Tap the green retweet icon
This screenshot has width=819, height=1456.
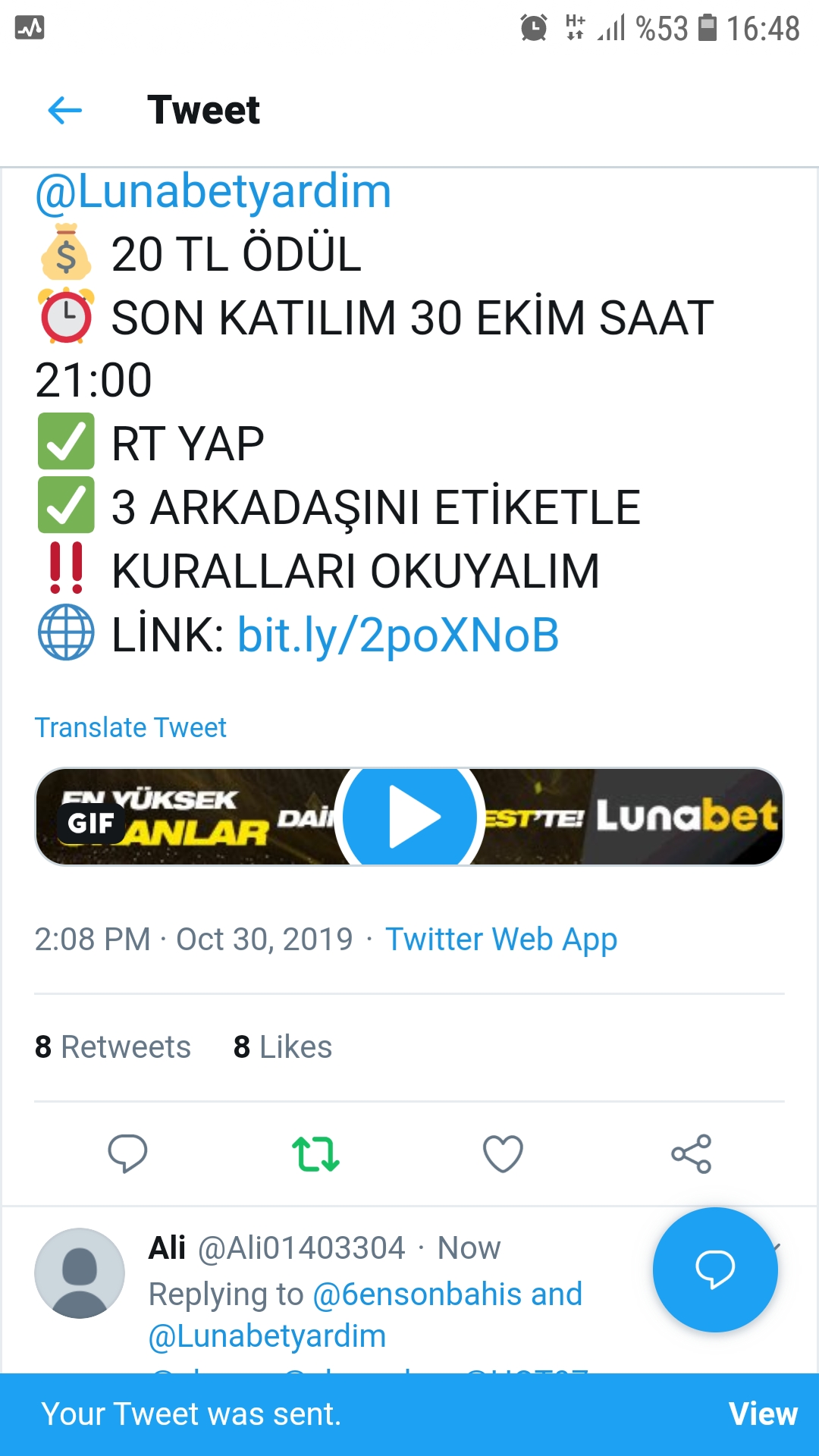315,1154
